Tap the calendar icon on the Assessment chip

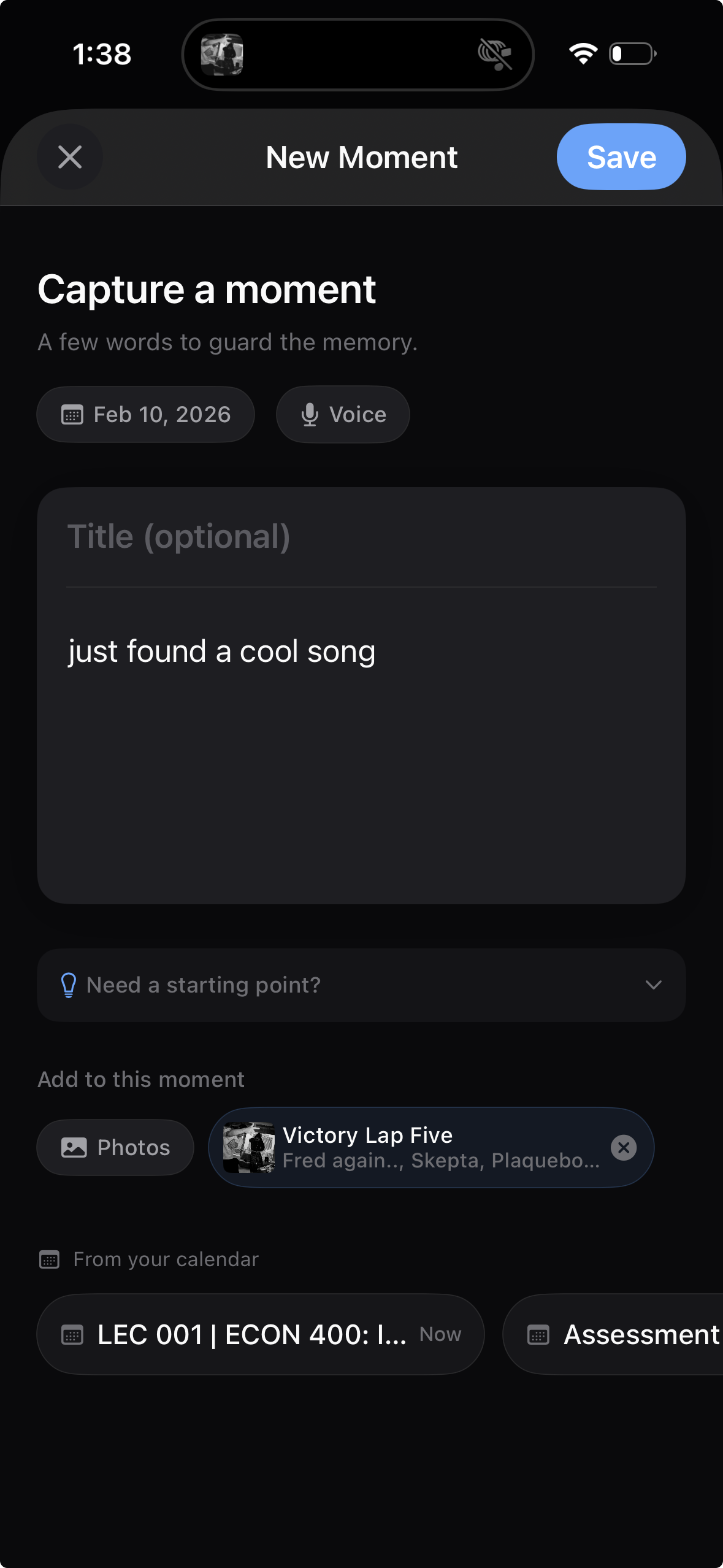(539, 1333)
